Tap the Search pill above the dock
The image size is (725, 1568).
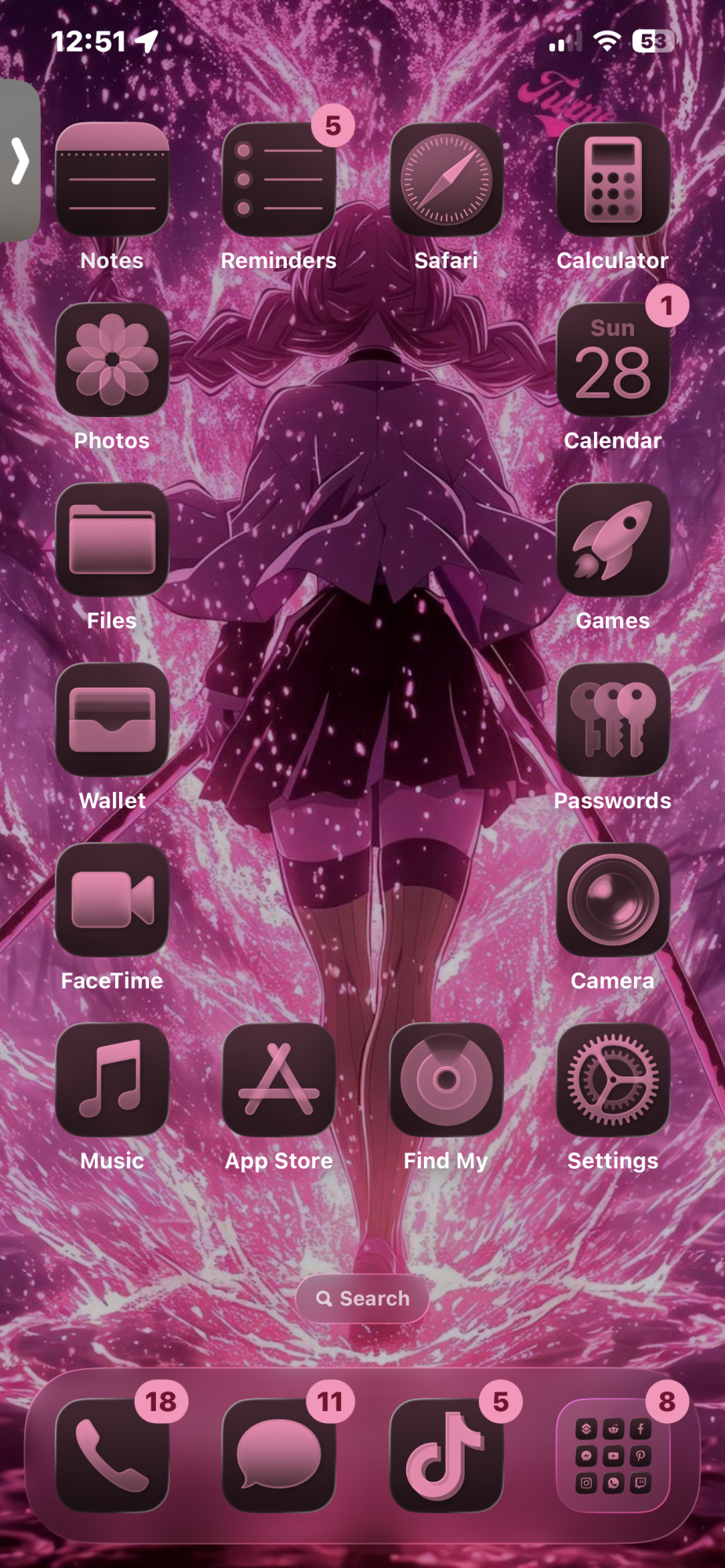[362, 1299]
